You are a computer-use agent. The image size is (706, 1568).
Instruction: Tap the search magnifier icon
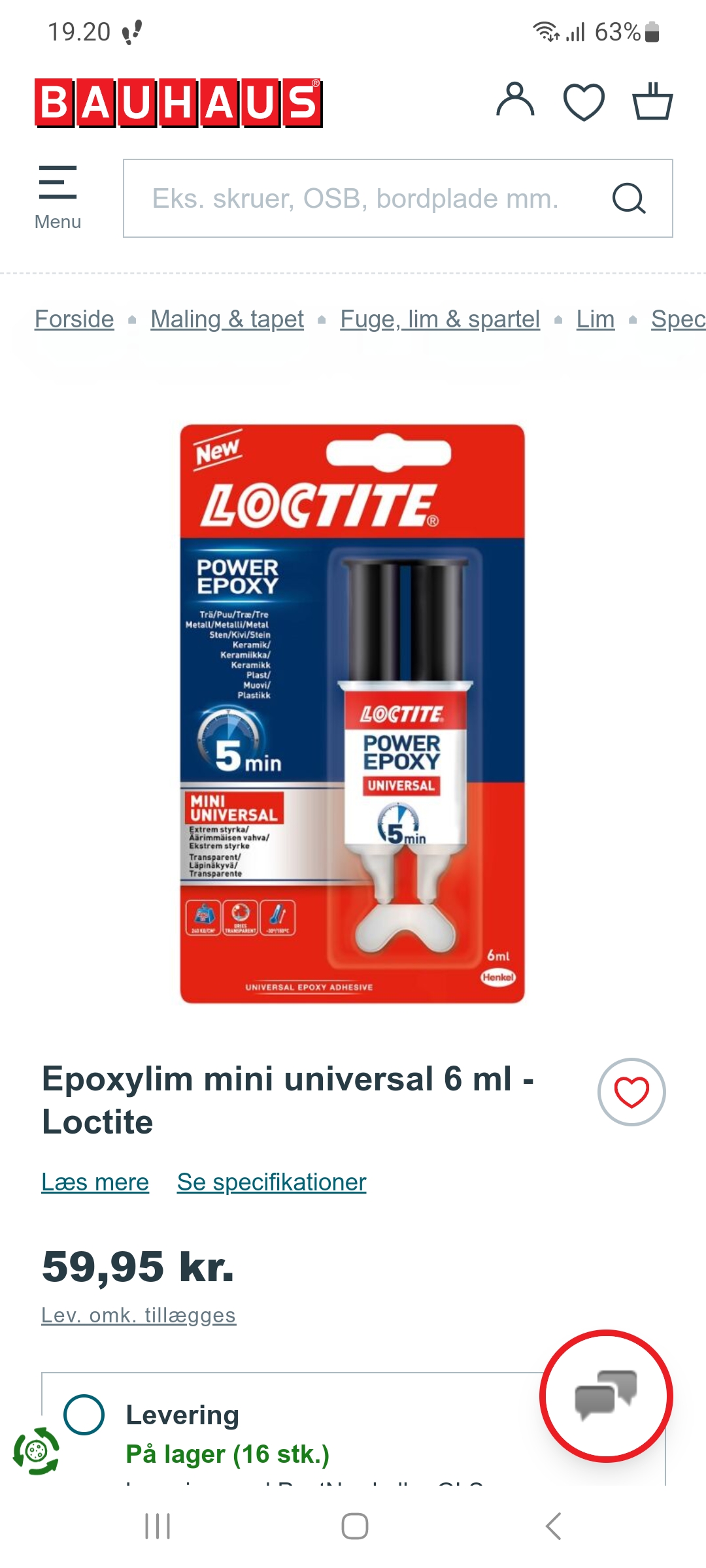tap(629, 198)
